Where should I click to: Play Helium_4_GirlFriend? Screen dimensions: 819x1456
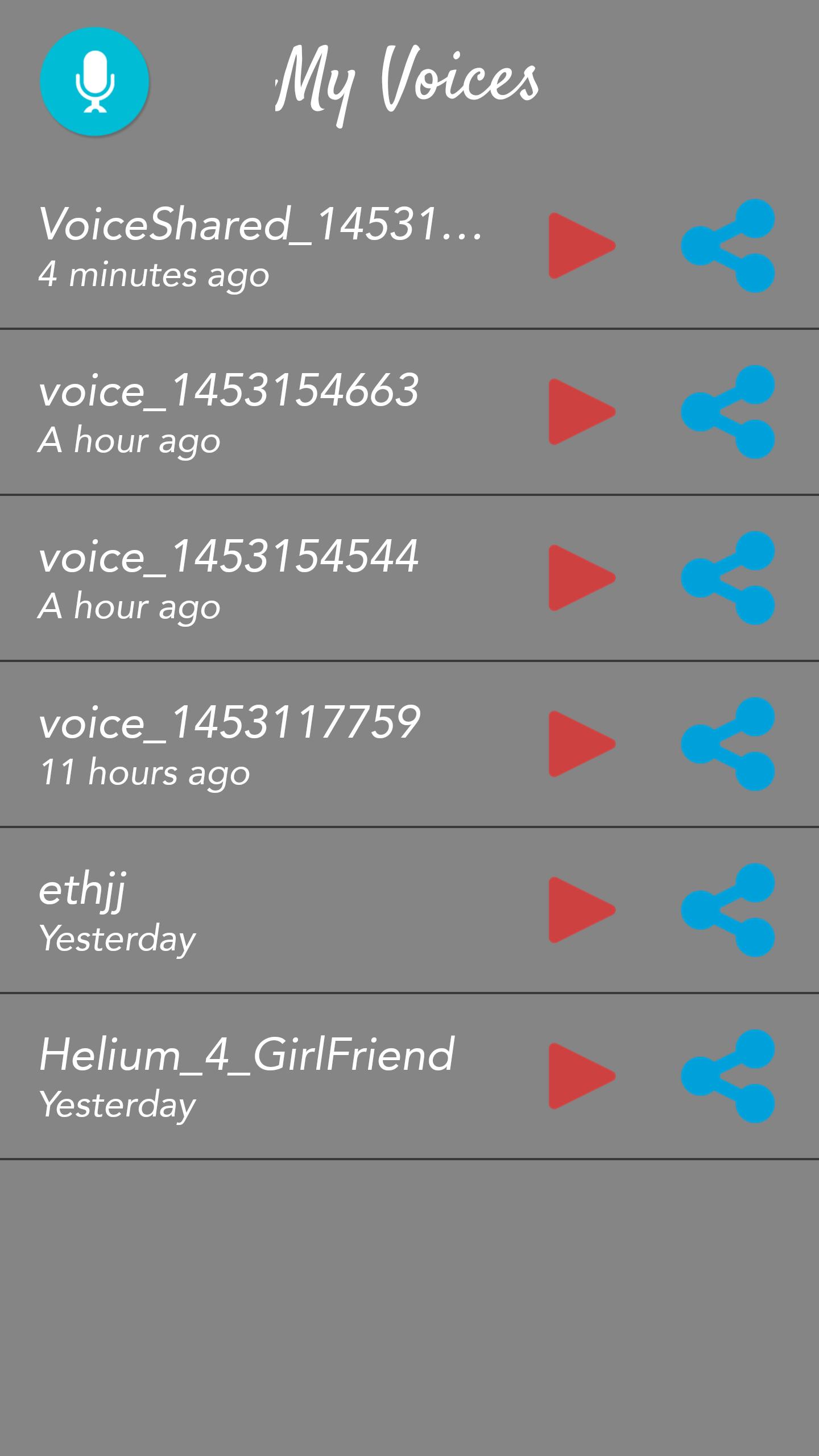(x=580, y=1076)
